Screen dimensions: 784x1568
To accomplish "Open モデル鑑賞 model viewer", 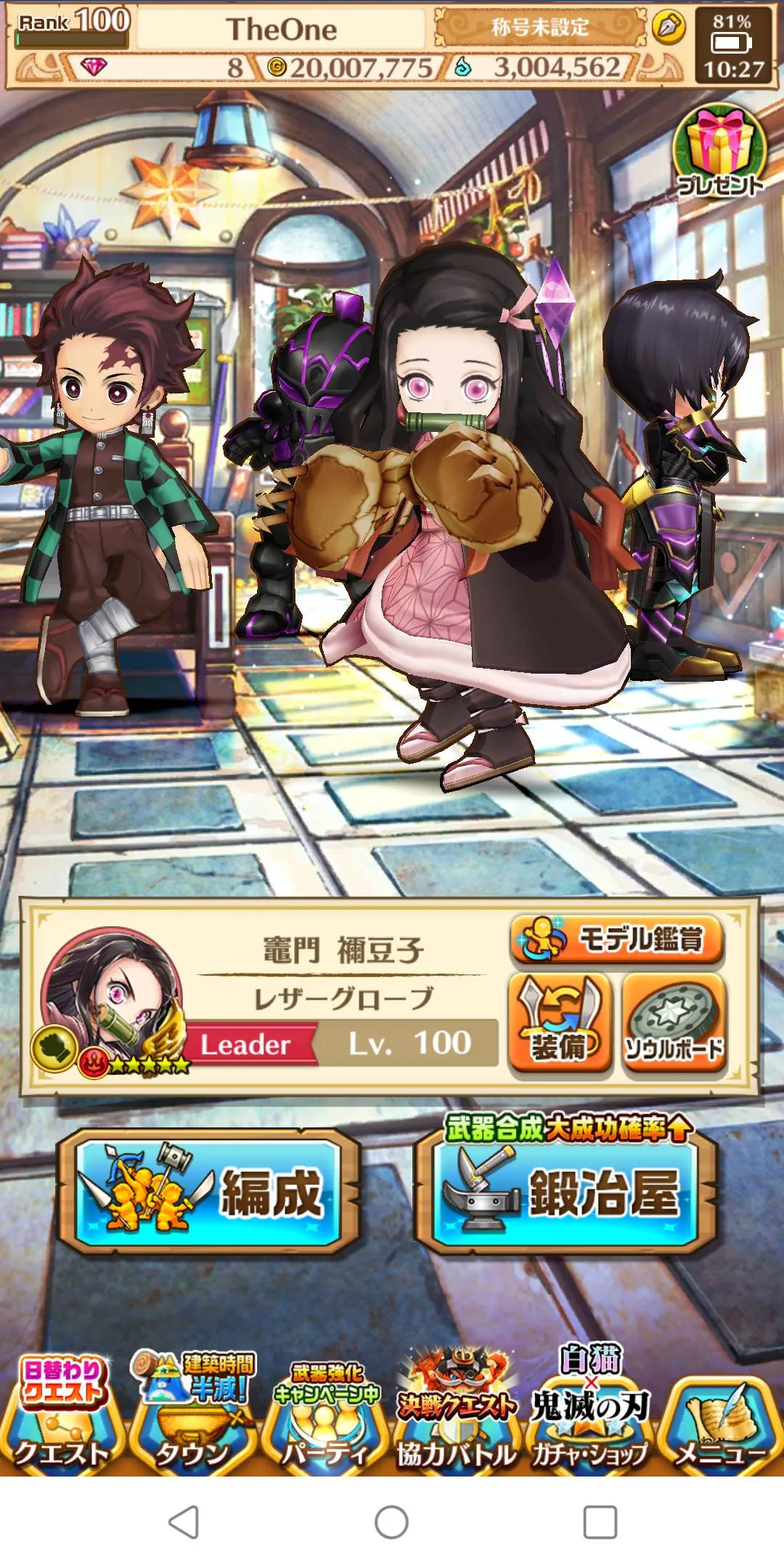I will (x=617, y=940).
